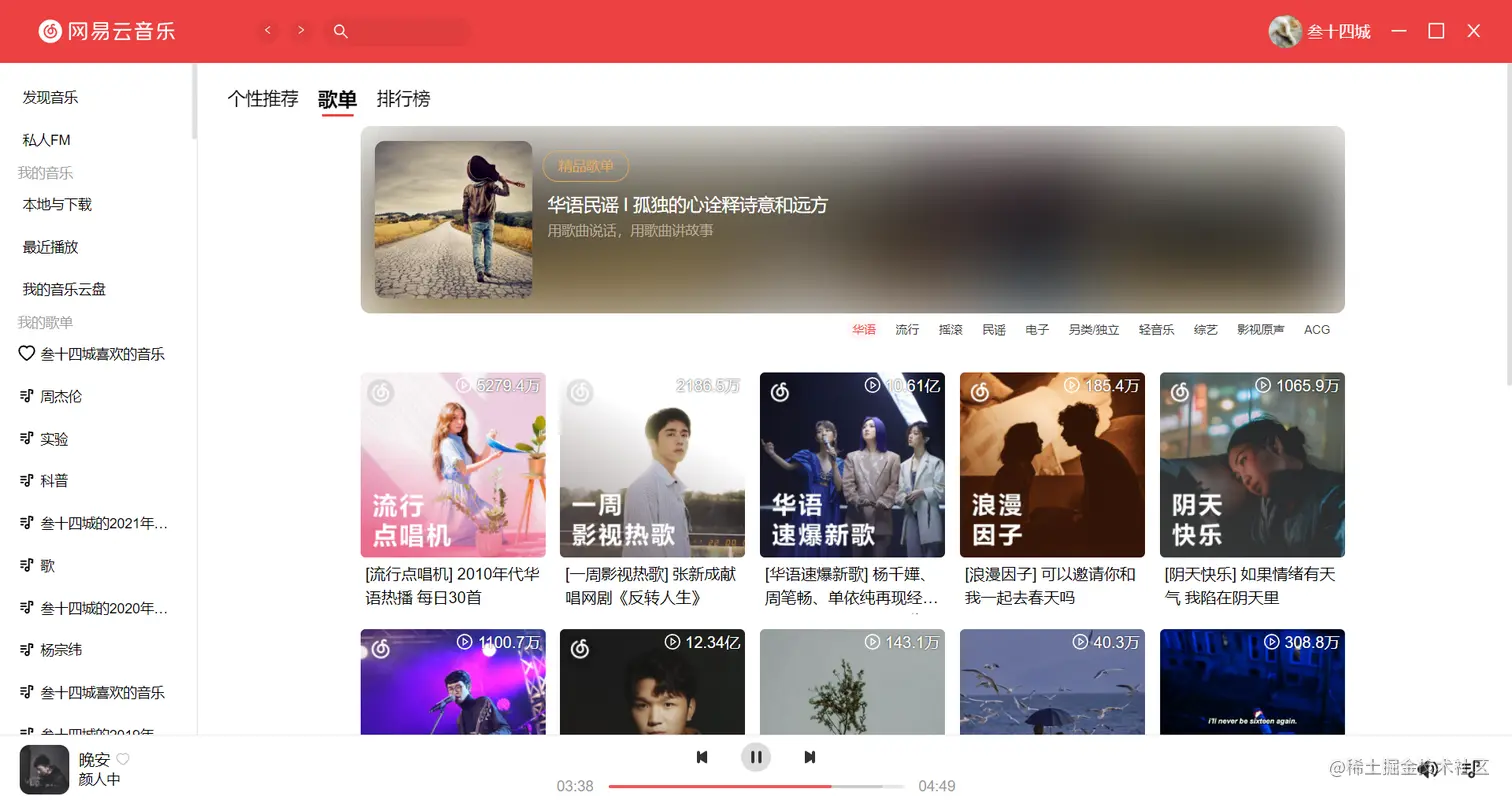Select the 摇滚 genre filter

(950, 330)
